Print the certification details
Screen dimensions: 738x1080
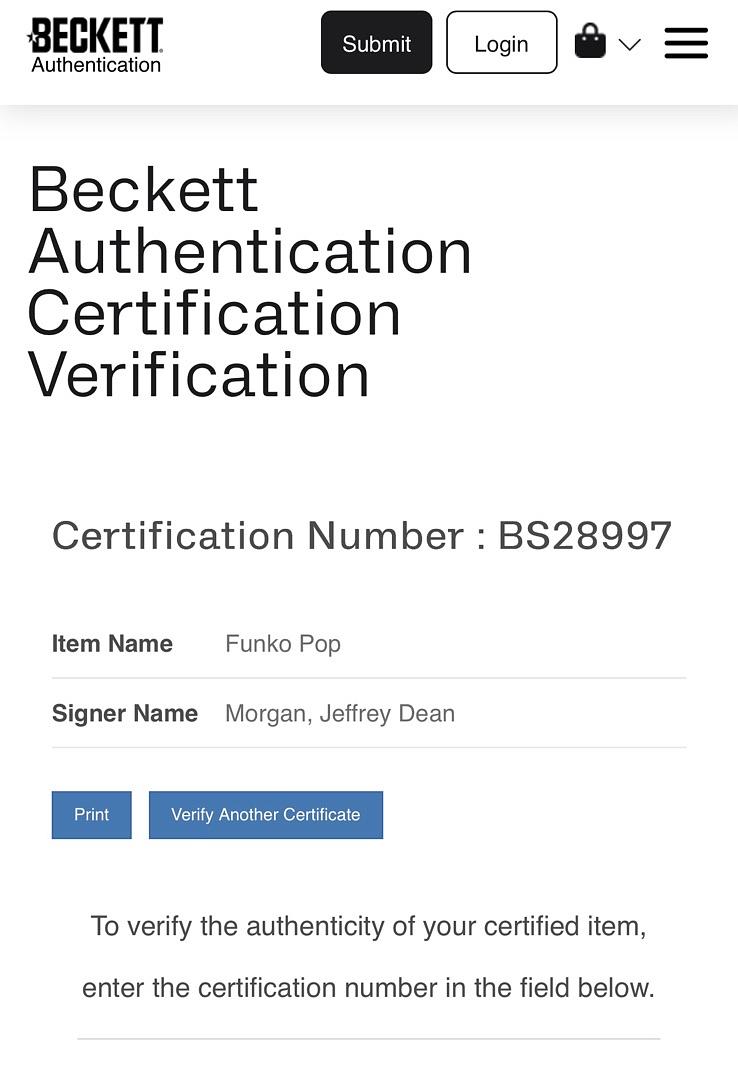(x=91, y=814)
